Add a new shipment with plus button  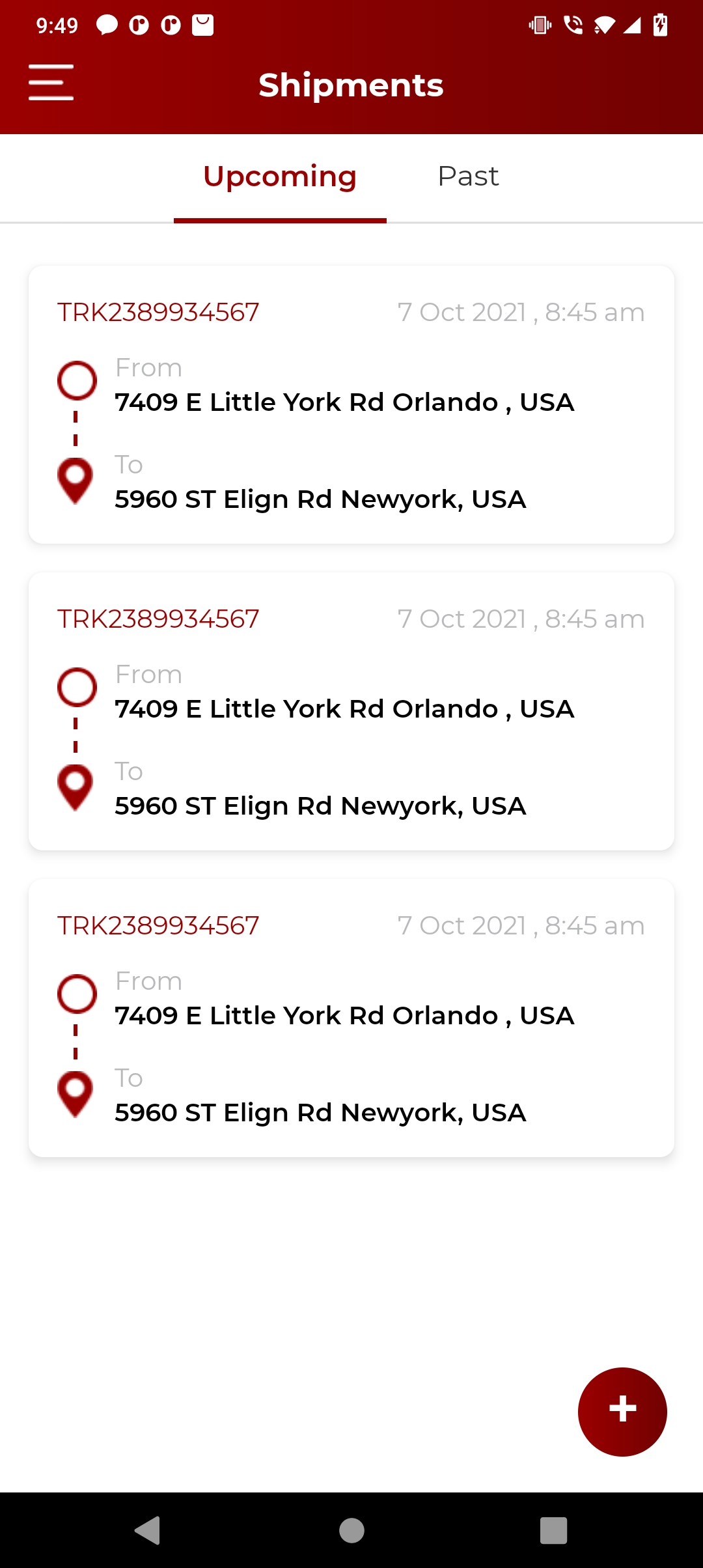pos(622,1411)
